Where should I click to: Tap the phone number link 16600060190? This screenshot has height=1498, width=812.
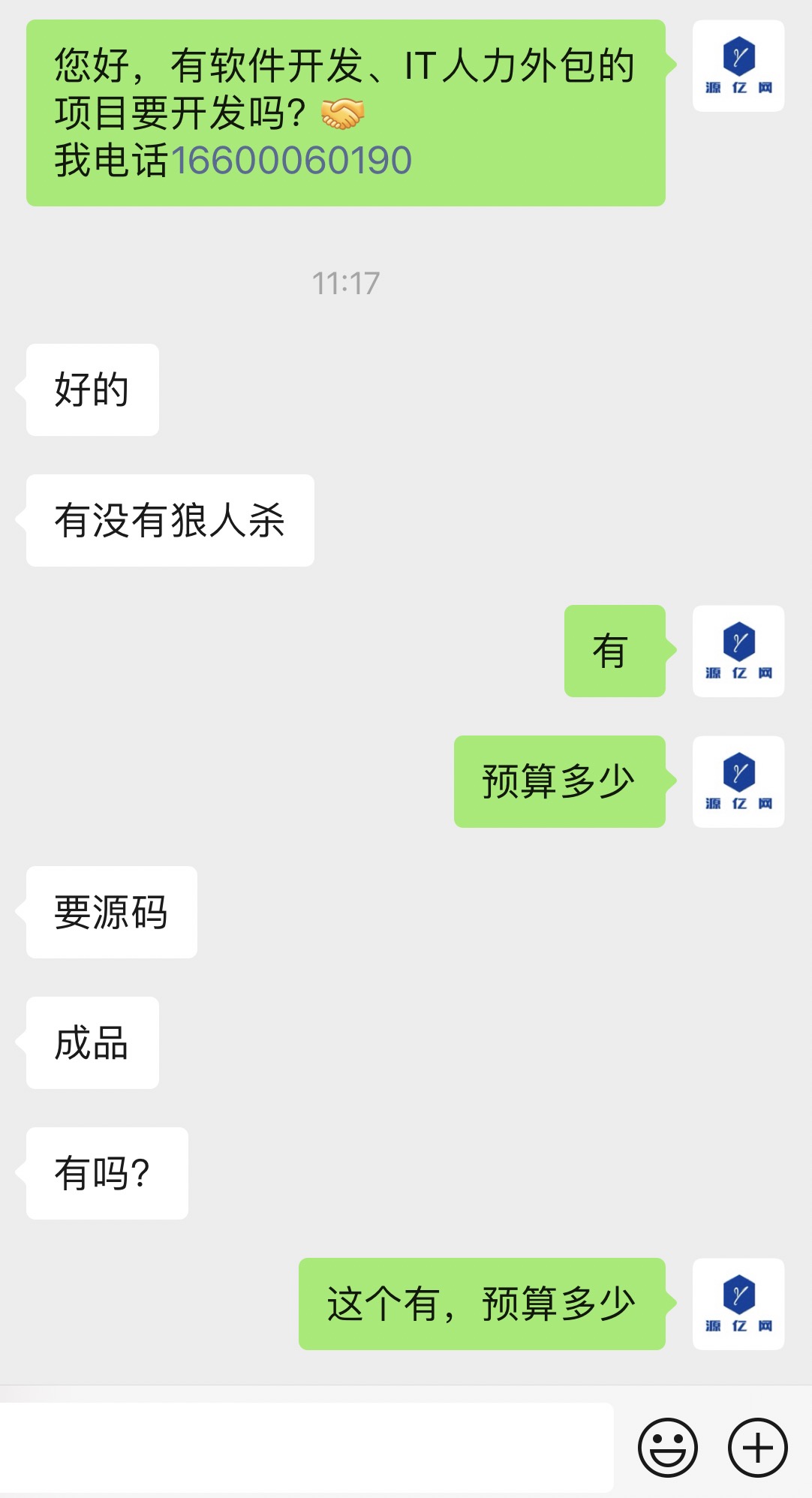pyautogui.click(x=292, y=161)
